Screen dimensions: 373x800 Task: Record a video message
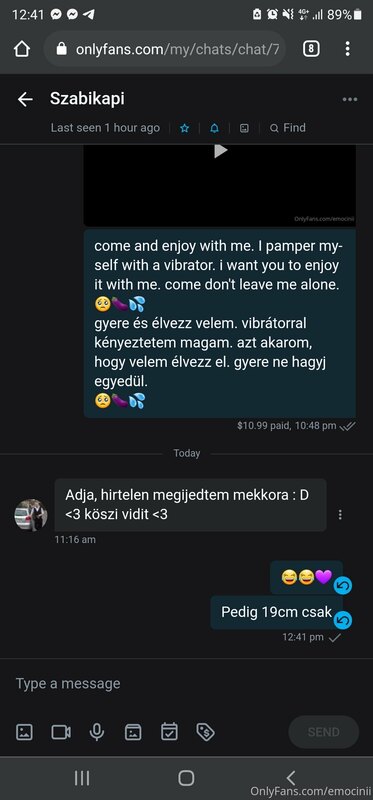(61, 733)
